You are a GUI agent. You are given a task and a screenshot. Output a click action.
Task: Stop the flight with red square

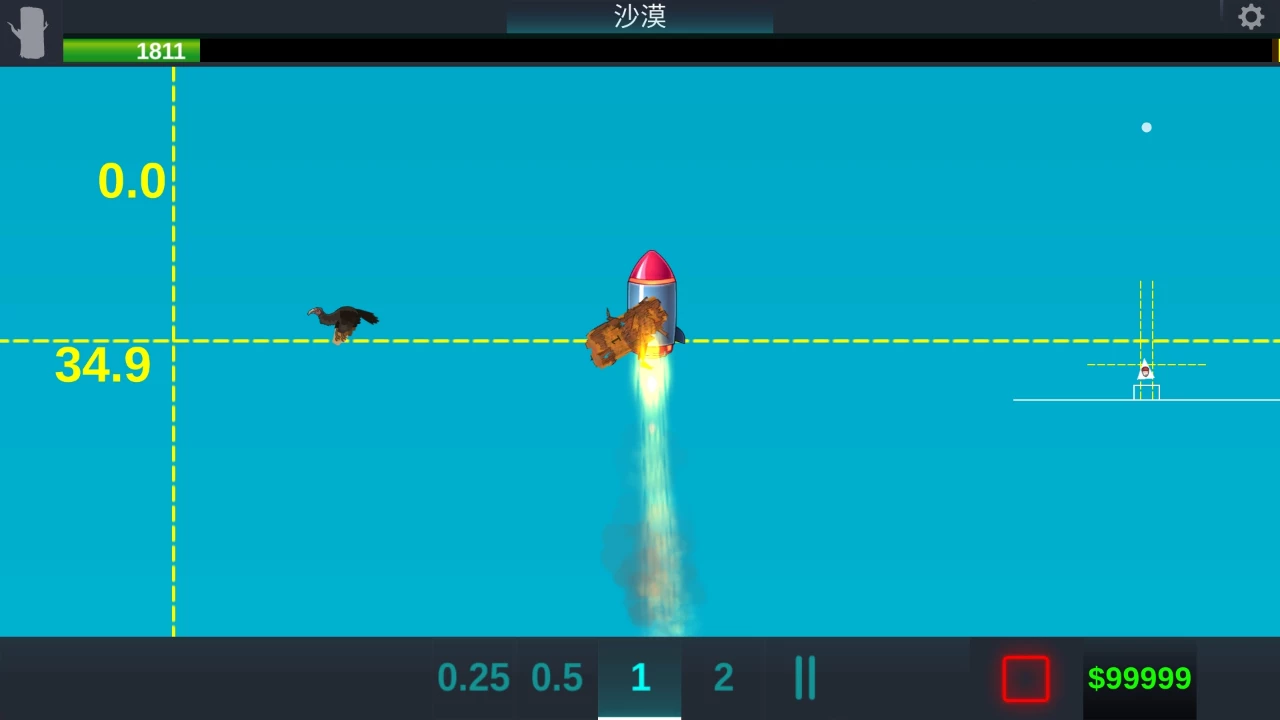point(1026,679)
